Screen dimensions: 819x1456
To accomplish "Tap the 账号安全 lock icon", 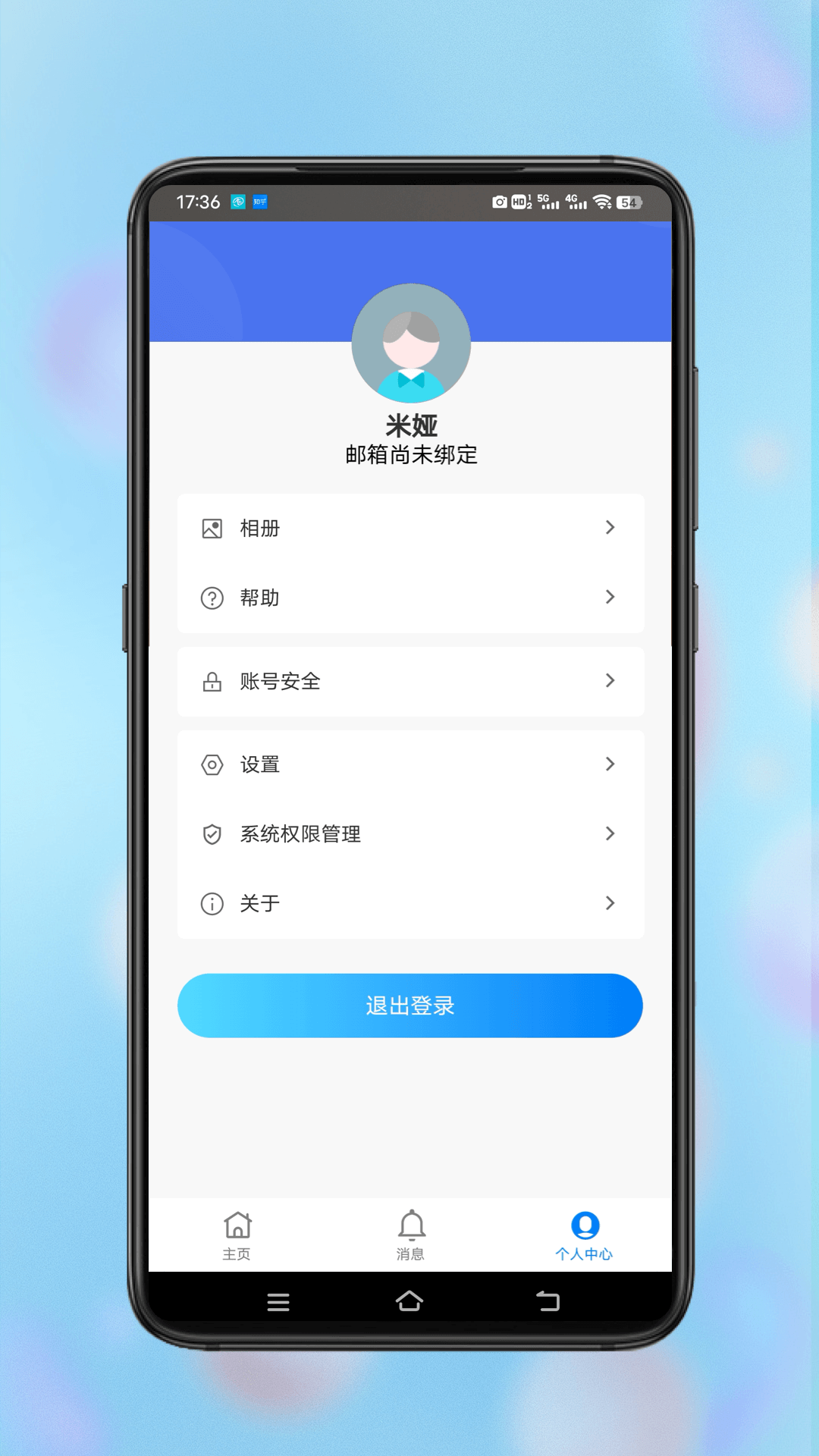I will point(212,682).
